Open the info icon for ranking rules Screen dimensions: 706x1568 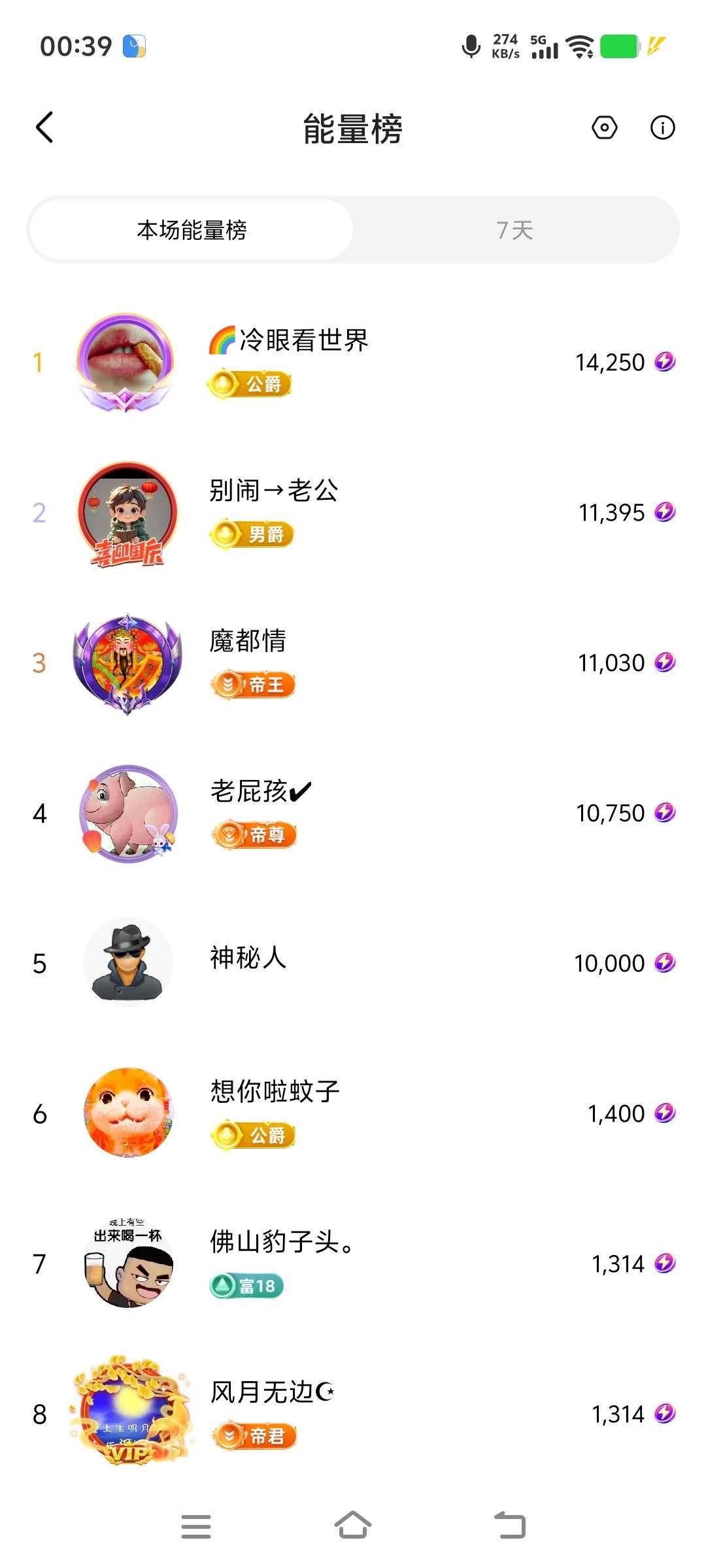662,127
